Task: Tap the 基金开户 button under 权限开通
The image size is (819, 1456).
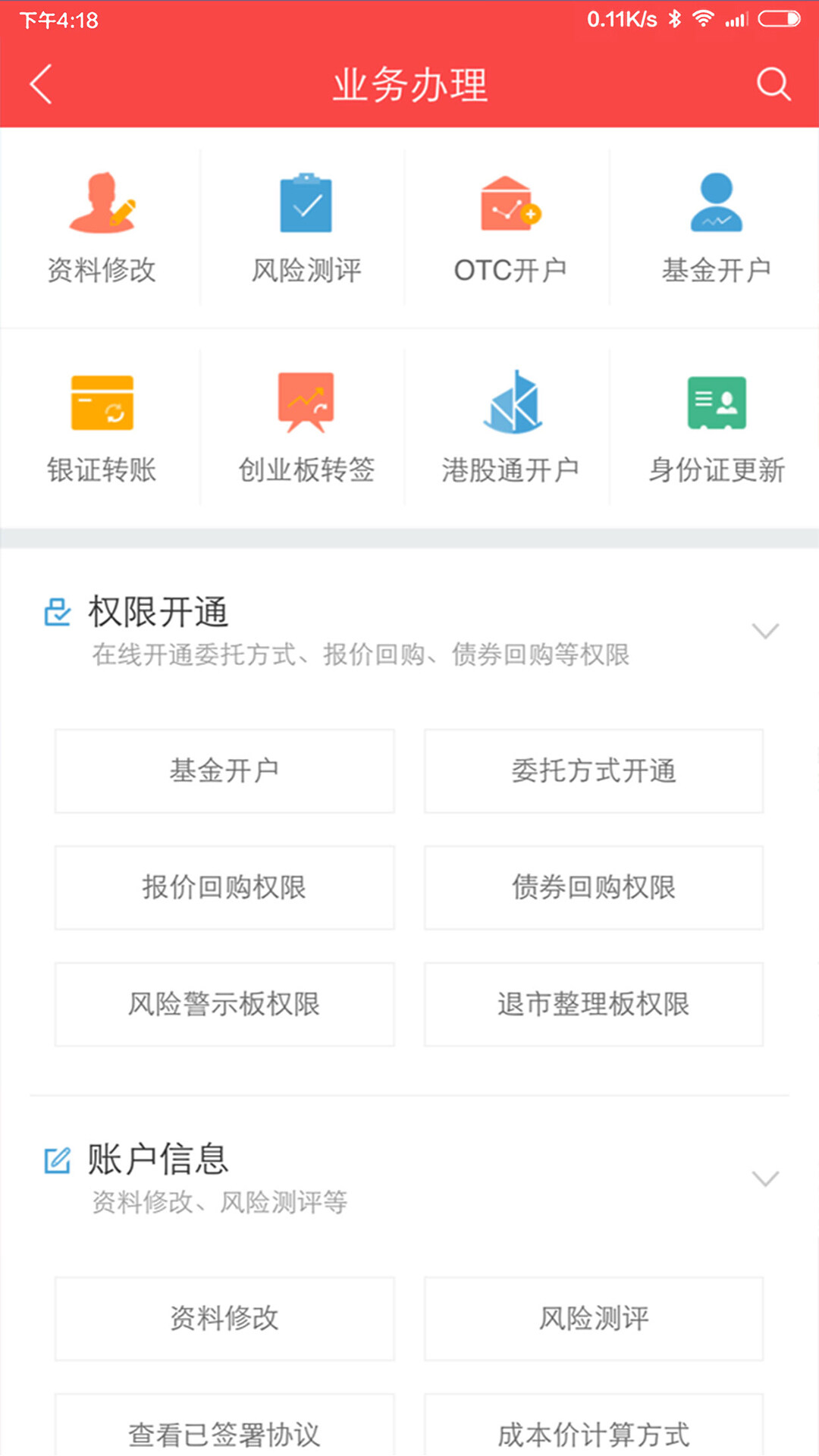Action: click(x=224, y=771)
